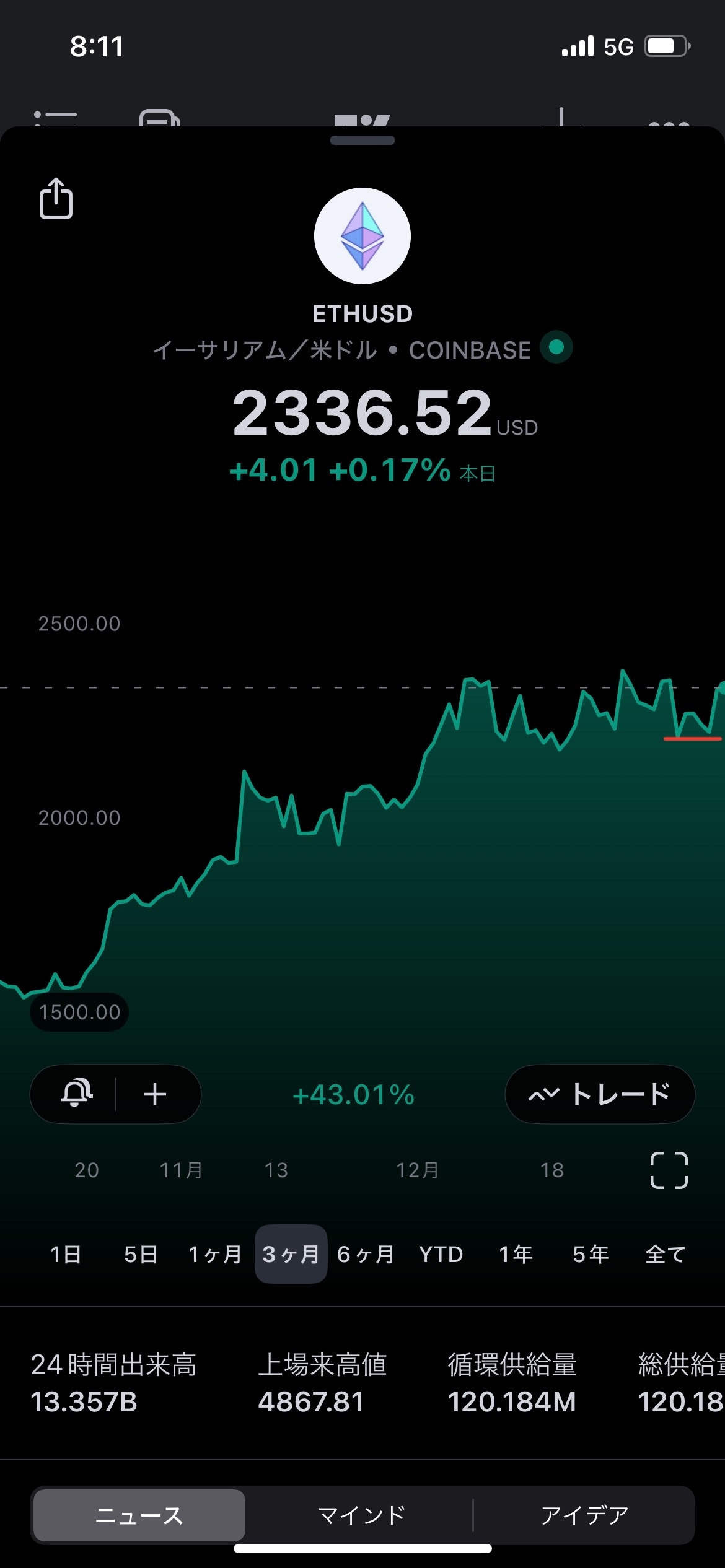Add ETHUSD to watchlist with the plus icon
This screenshot has height=1568, width=725.
pos(155,1094)
